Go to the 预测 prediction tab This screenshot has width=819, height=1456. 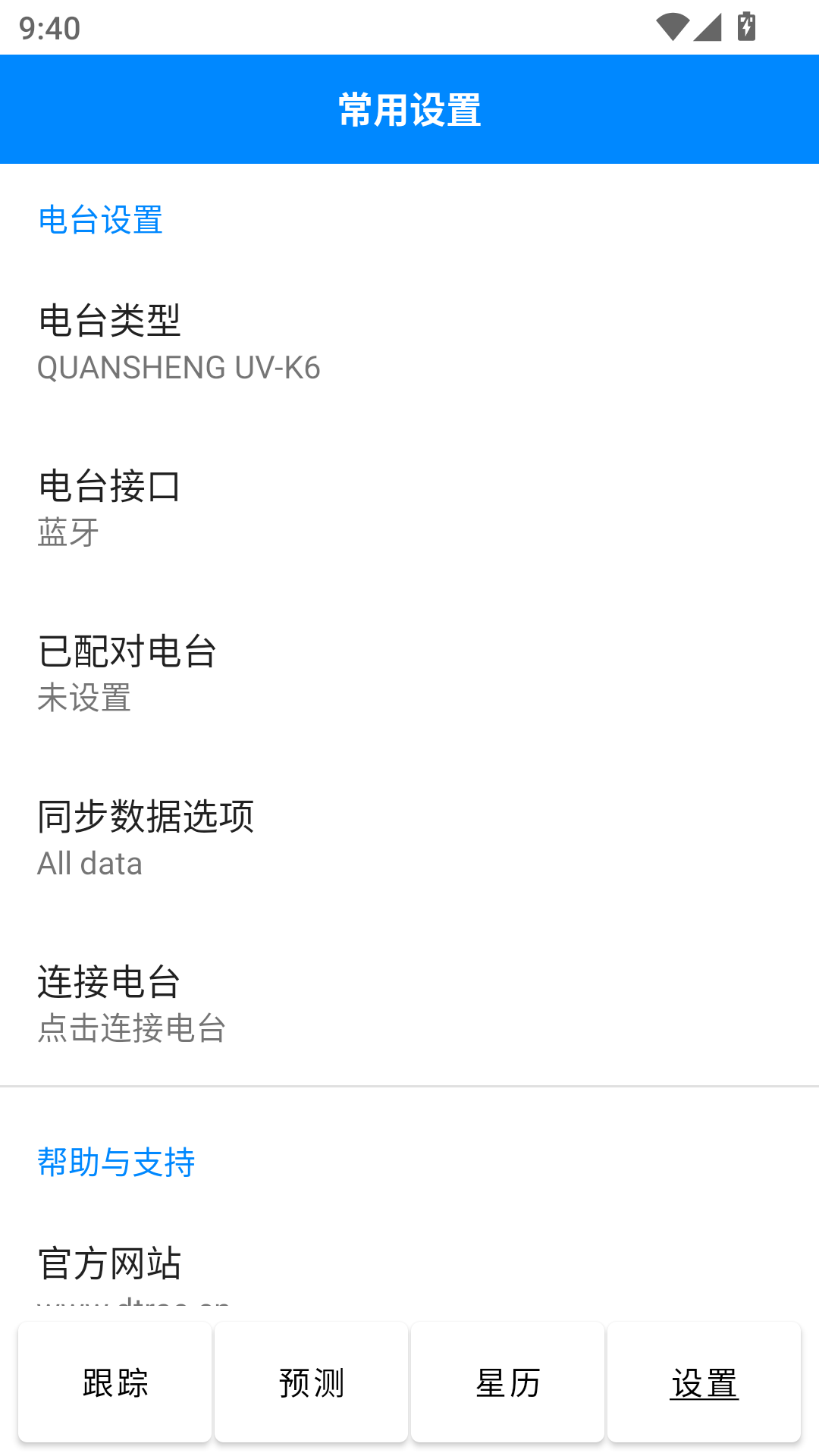point(312,1382)
